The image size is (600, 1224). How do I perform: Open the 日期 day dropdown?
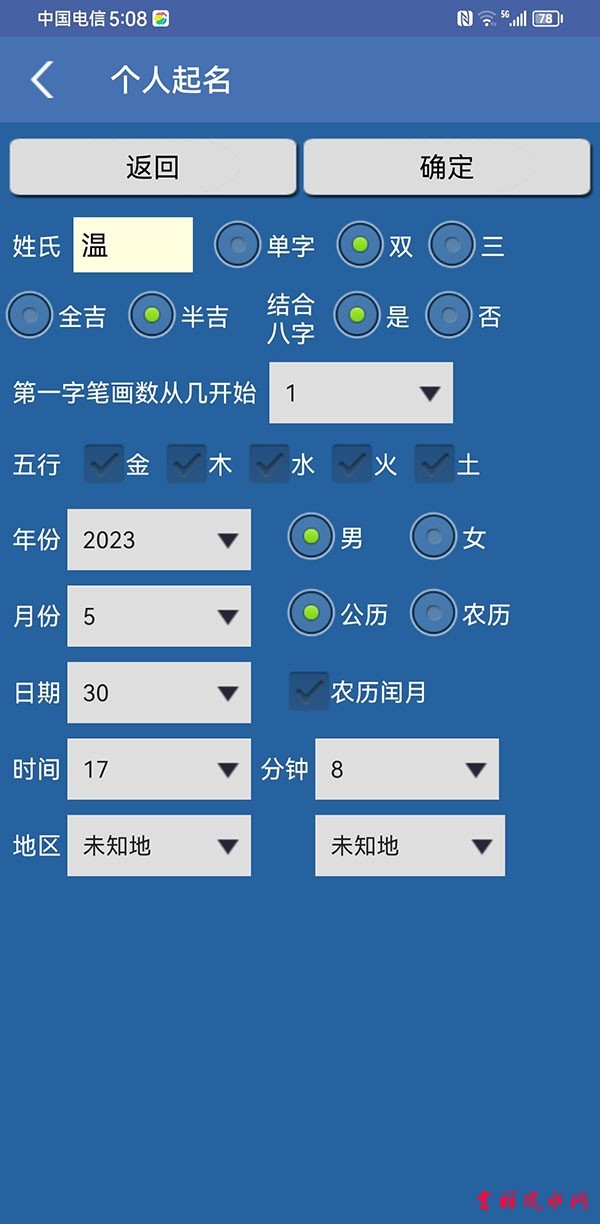(159, 692)
